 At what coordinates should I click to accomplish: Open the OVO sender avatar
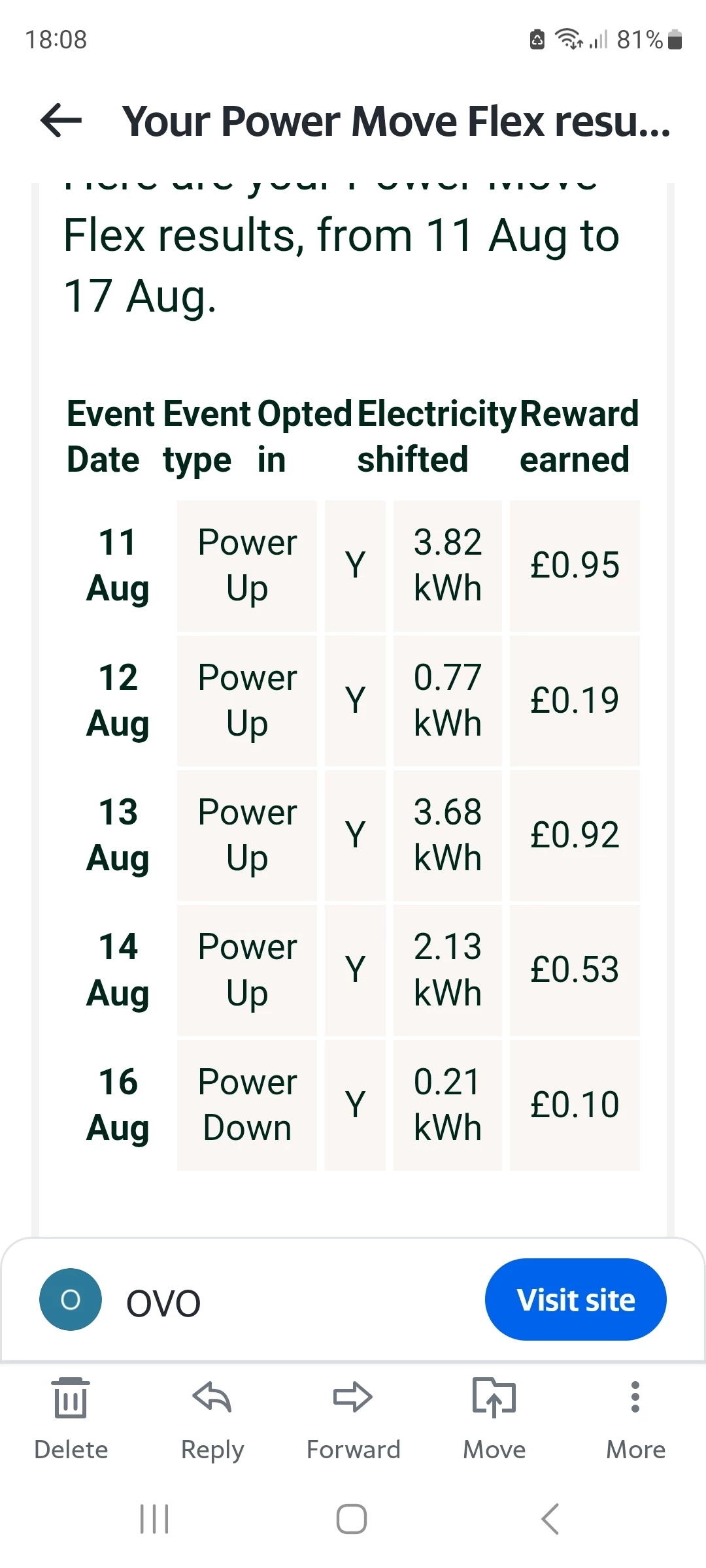click(71, 1299)
